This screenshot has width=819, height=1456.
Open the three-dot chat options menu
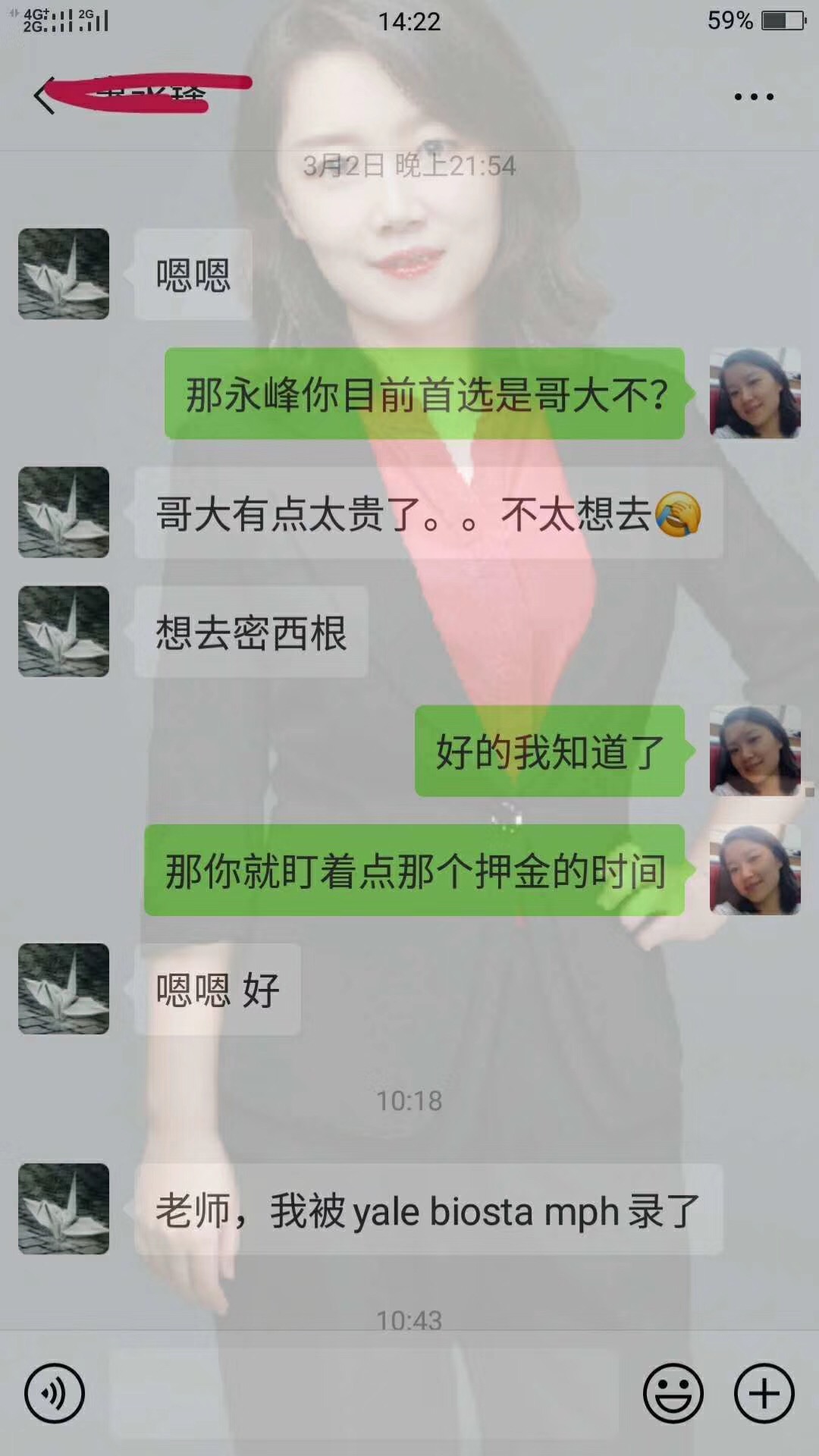tap(754, 97)
